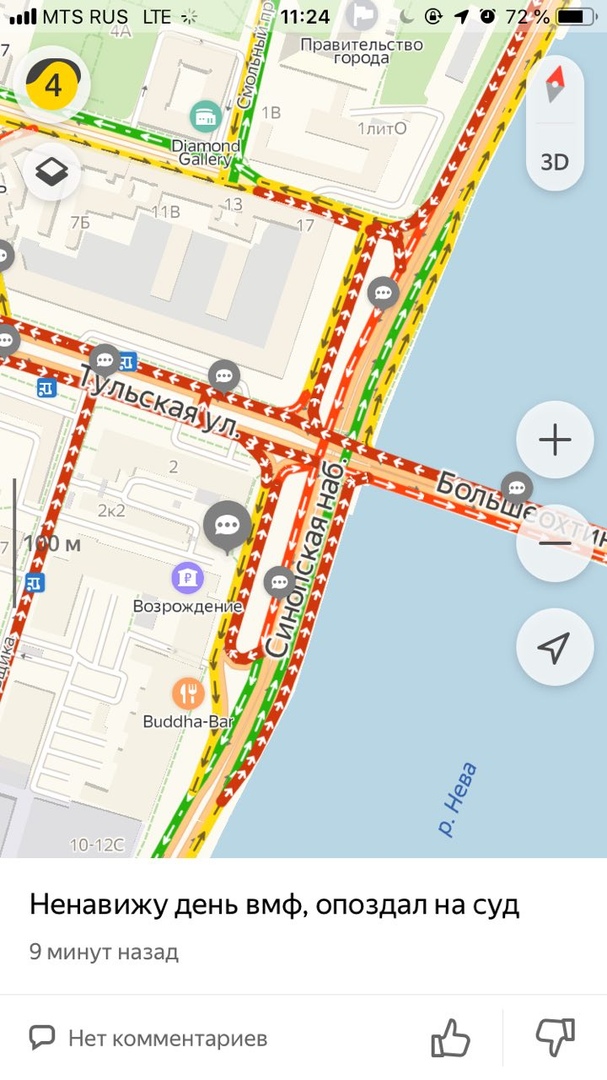Open the traffic level indicator showing 4
The width and height of the screenshot is (607, 1080).
(53, 83)
